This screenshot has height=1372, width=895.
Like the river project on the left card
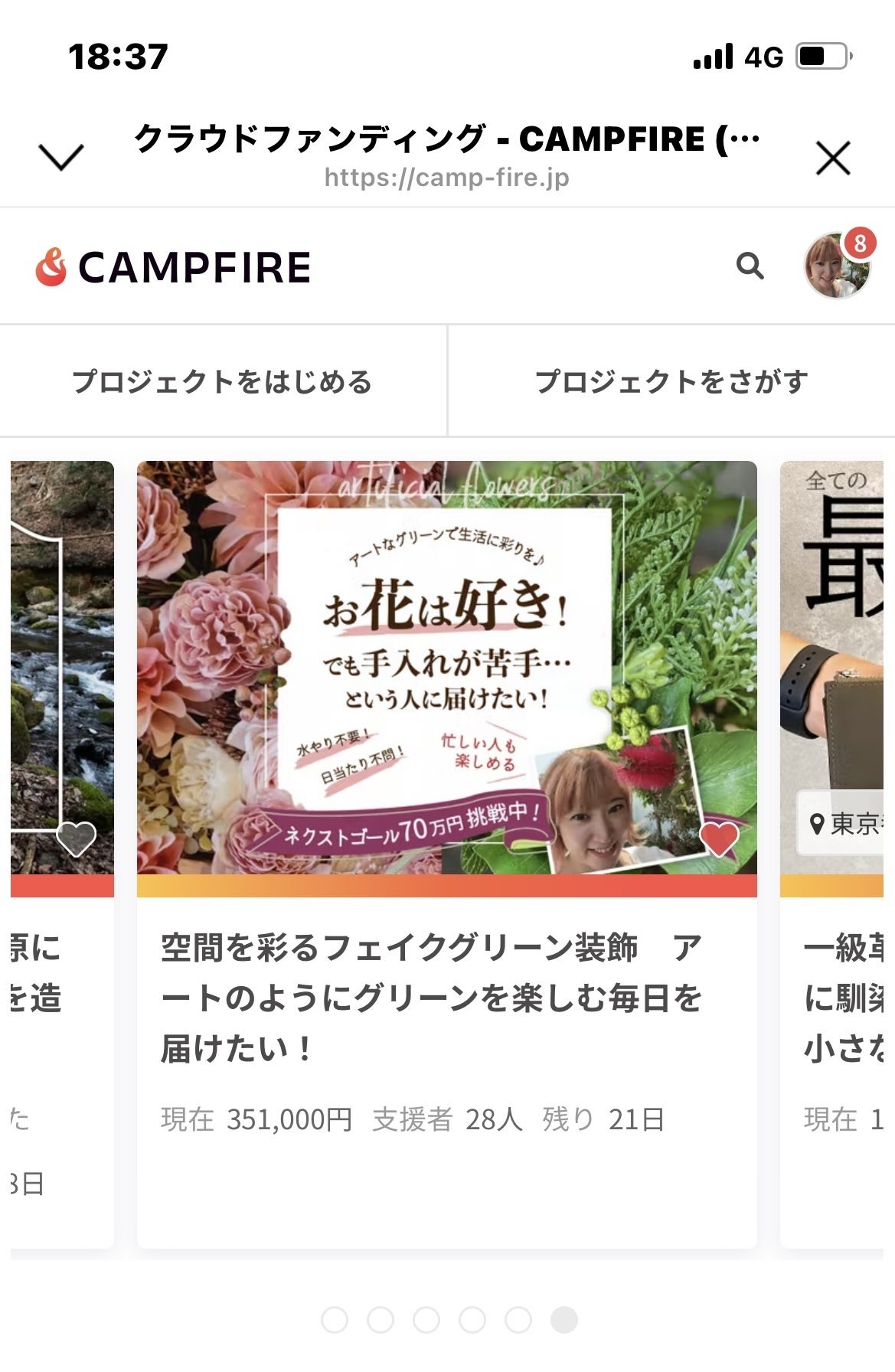[x=77, y=839]
